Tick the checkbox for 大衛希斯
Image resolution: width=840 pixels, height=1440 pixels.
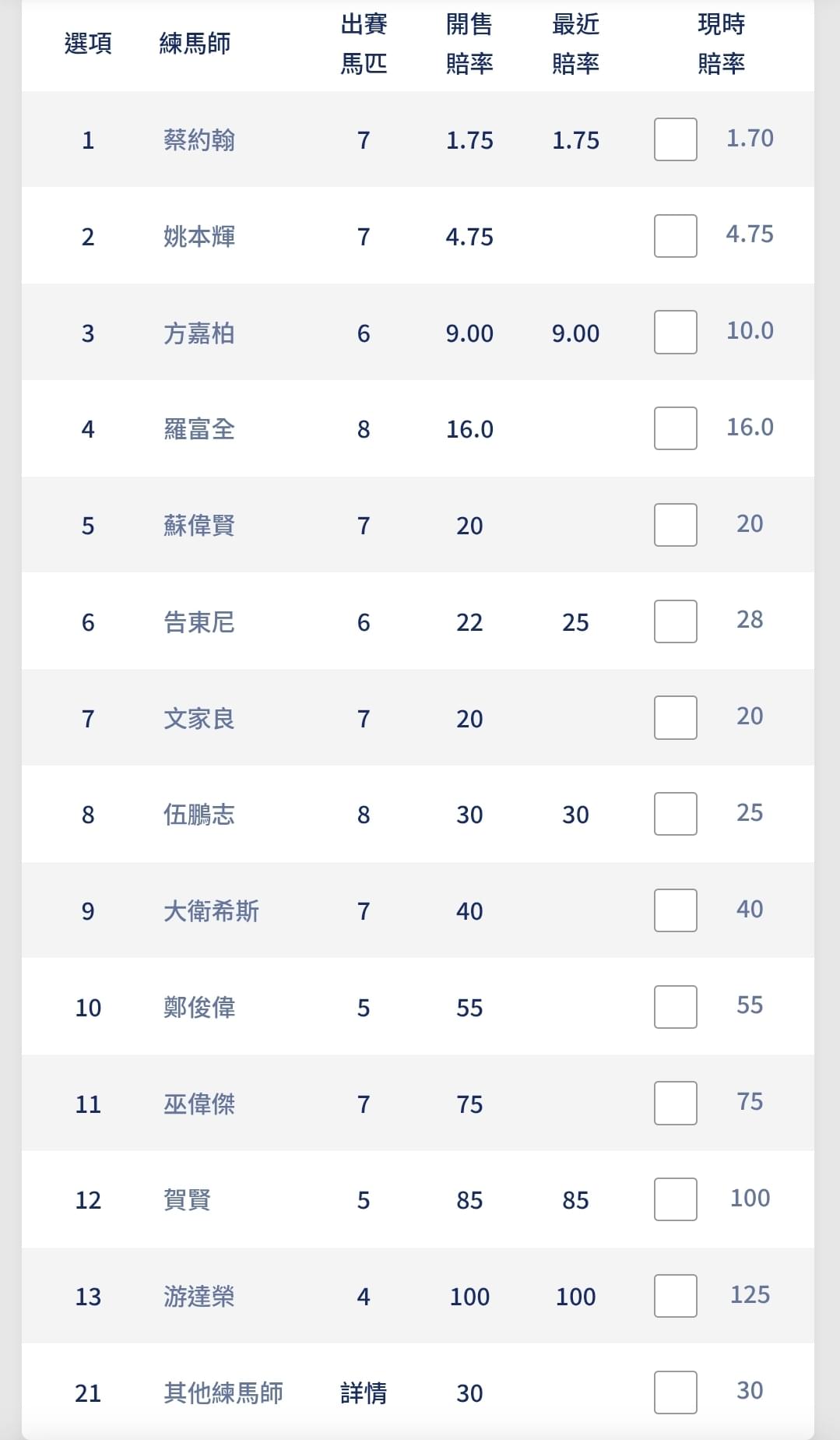click(x=675, y=910)
